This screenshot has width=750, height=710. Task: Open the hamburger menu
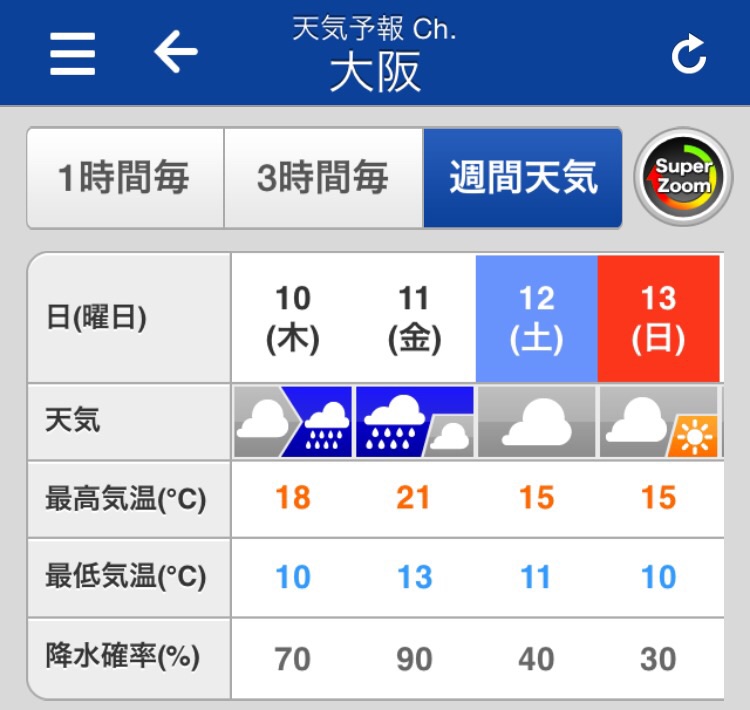[73, 53]
